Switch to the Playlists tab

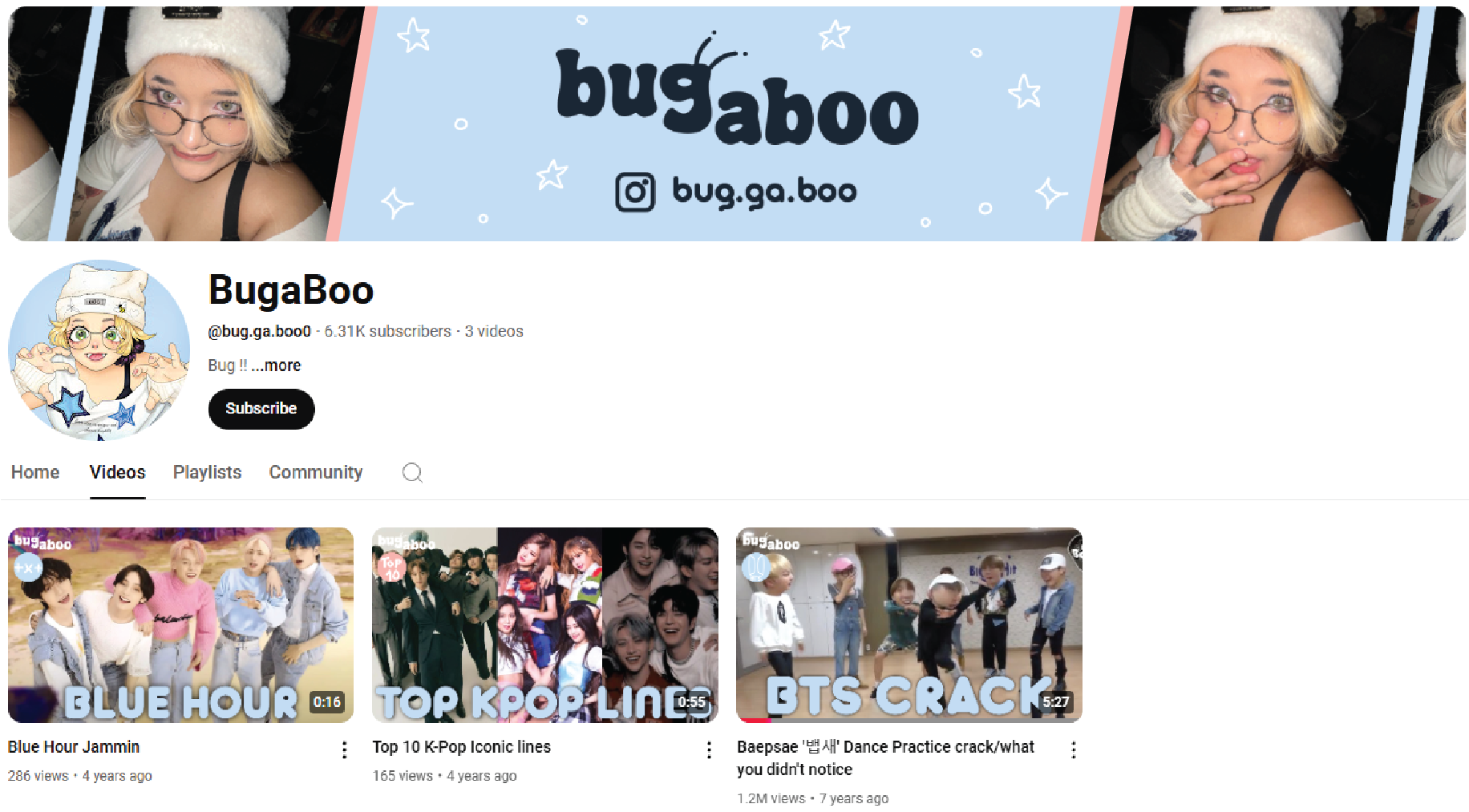tap(207, 472)
